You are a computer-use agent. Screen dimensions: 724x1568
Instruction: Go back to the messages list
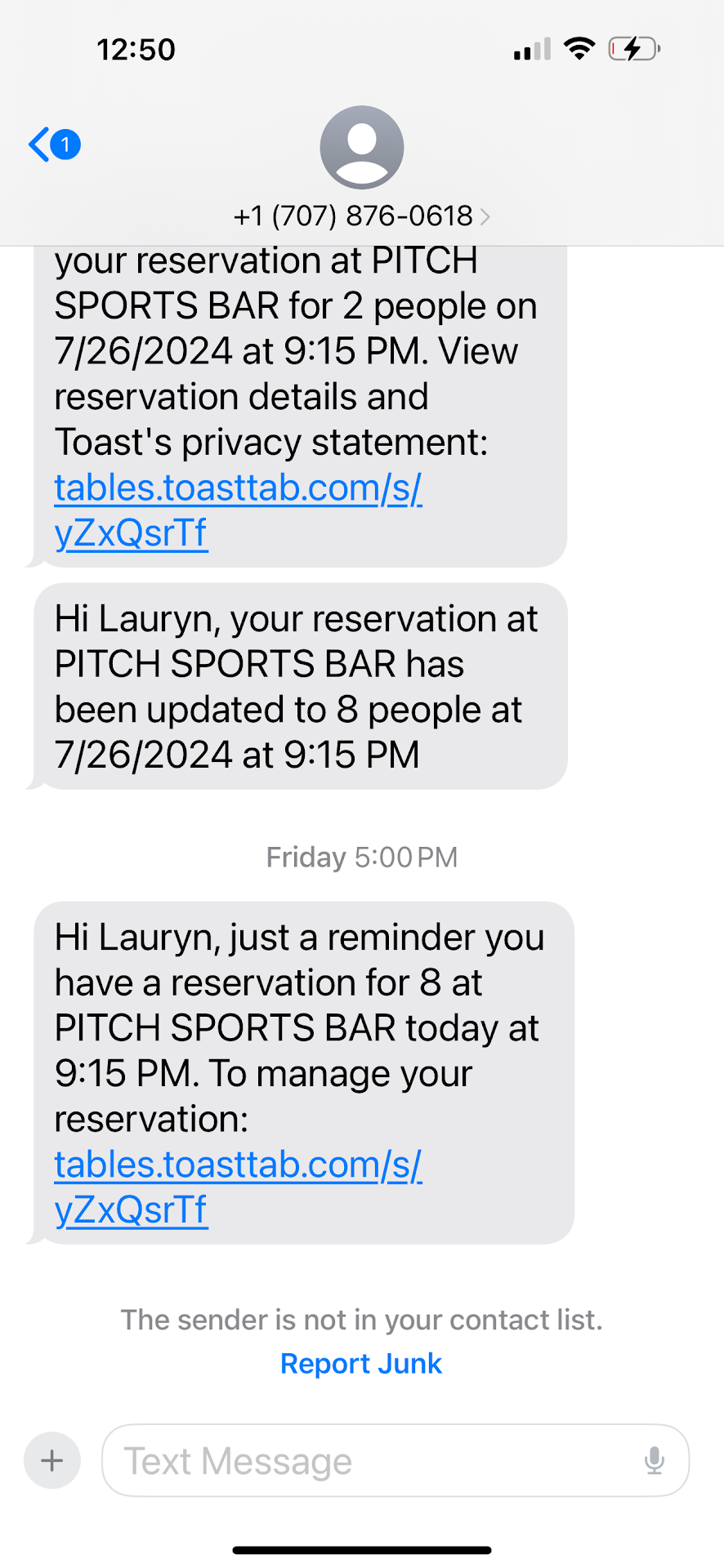click(51, 145)
